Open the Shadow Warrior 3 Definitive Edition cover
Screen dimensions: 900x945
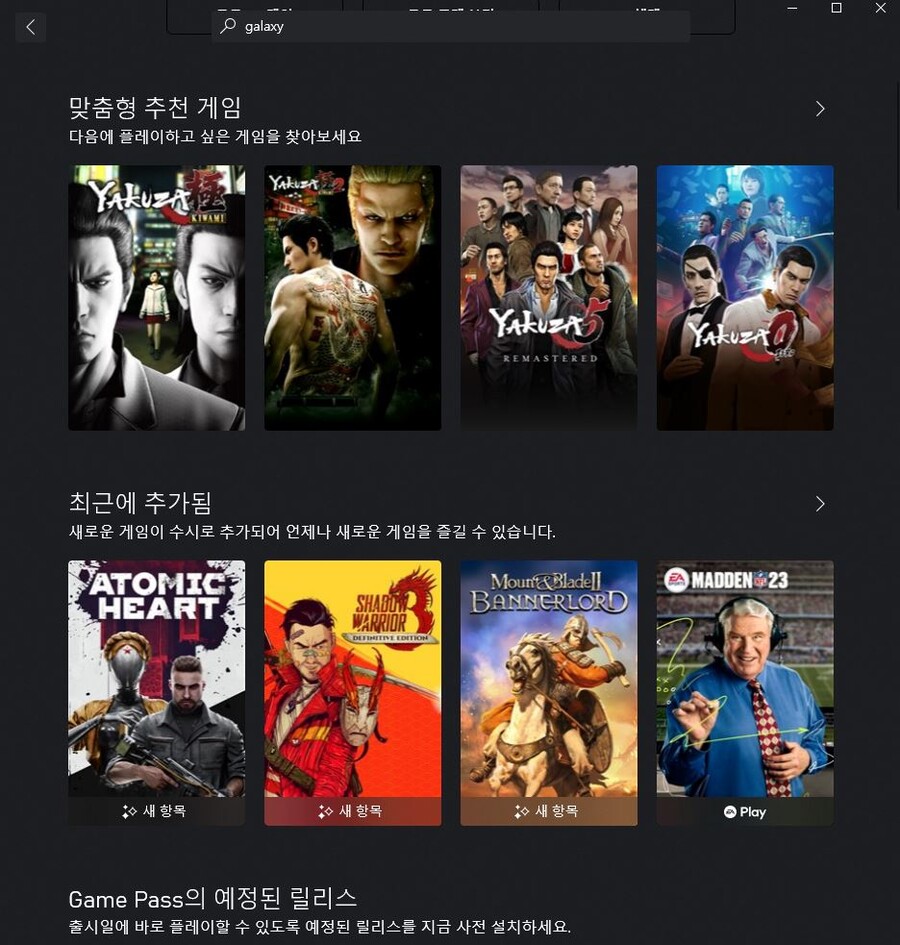[x=352, y=680]
